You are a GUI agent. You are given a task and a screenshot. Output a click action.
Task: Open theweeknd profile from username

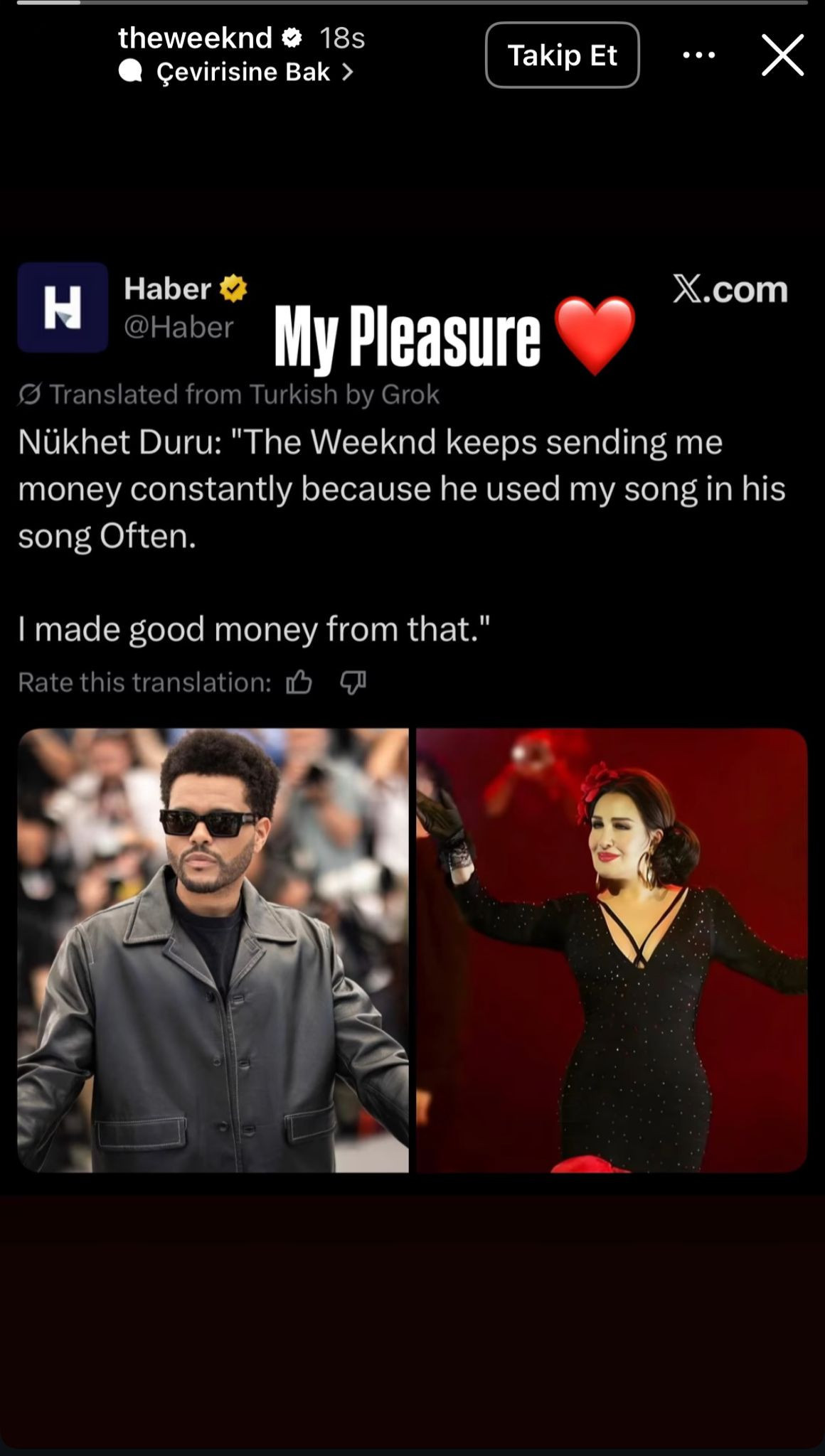click(x=195, y=38)
